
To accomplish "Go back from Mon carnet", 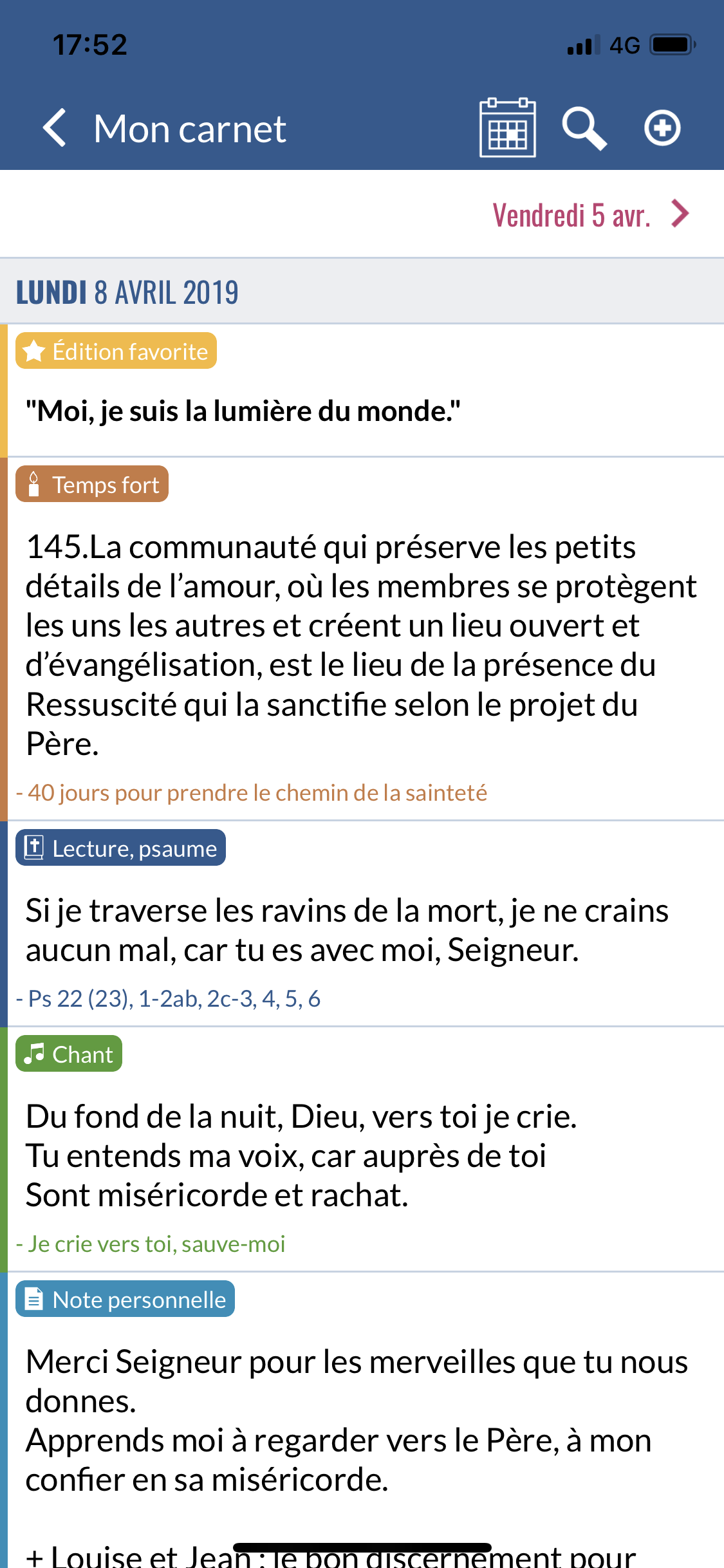I will pyautogui.click(x=55, y=128).
